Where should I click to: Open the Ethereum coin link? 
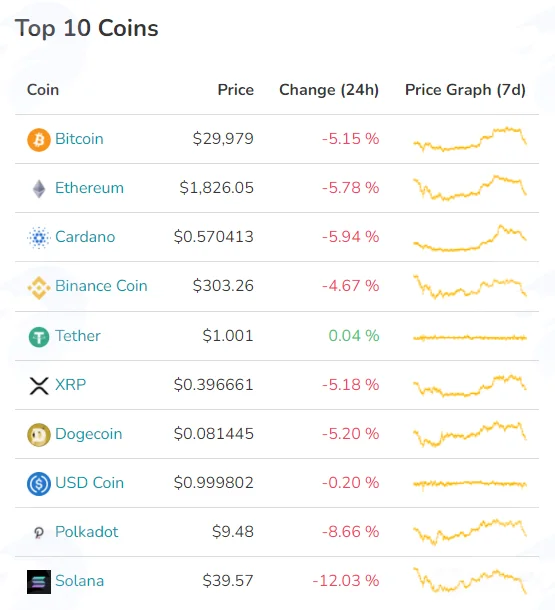point(89,188)
